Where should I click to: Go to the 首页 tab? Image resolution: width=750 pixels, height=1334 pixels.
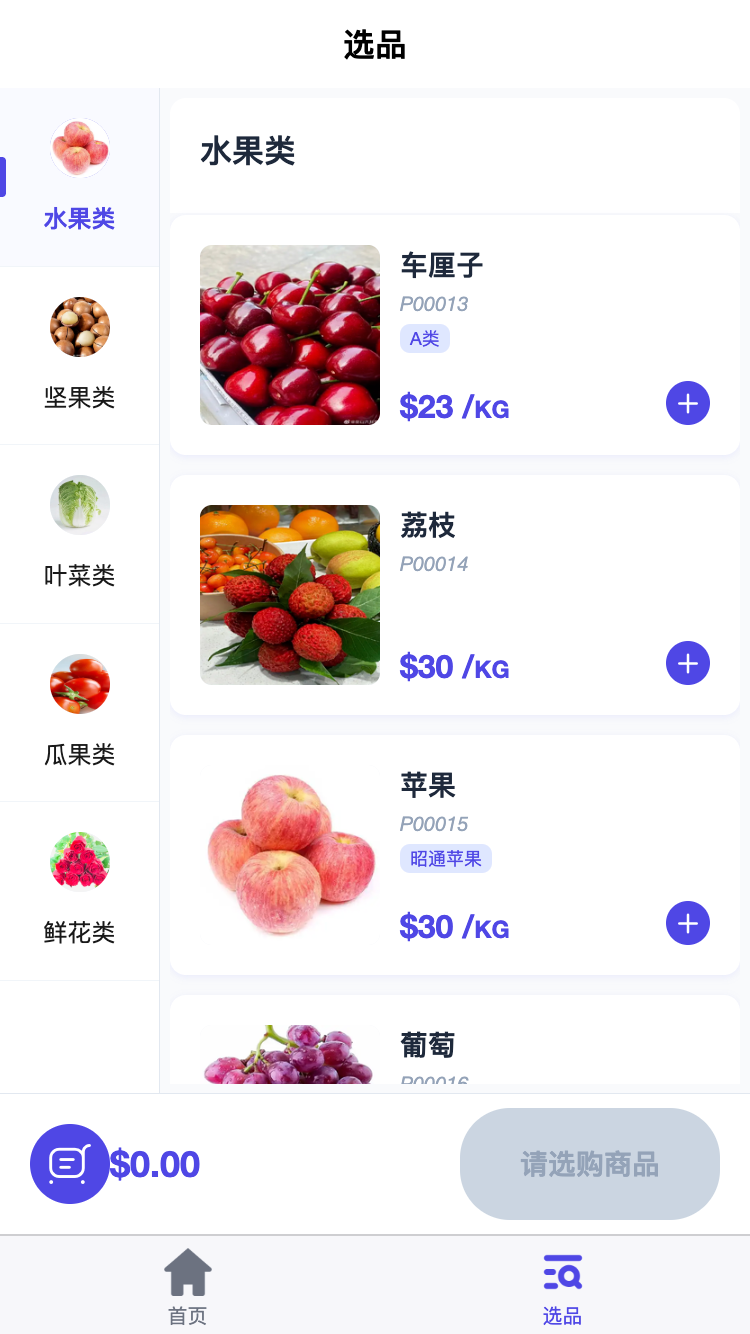point(188,1286)
